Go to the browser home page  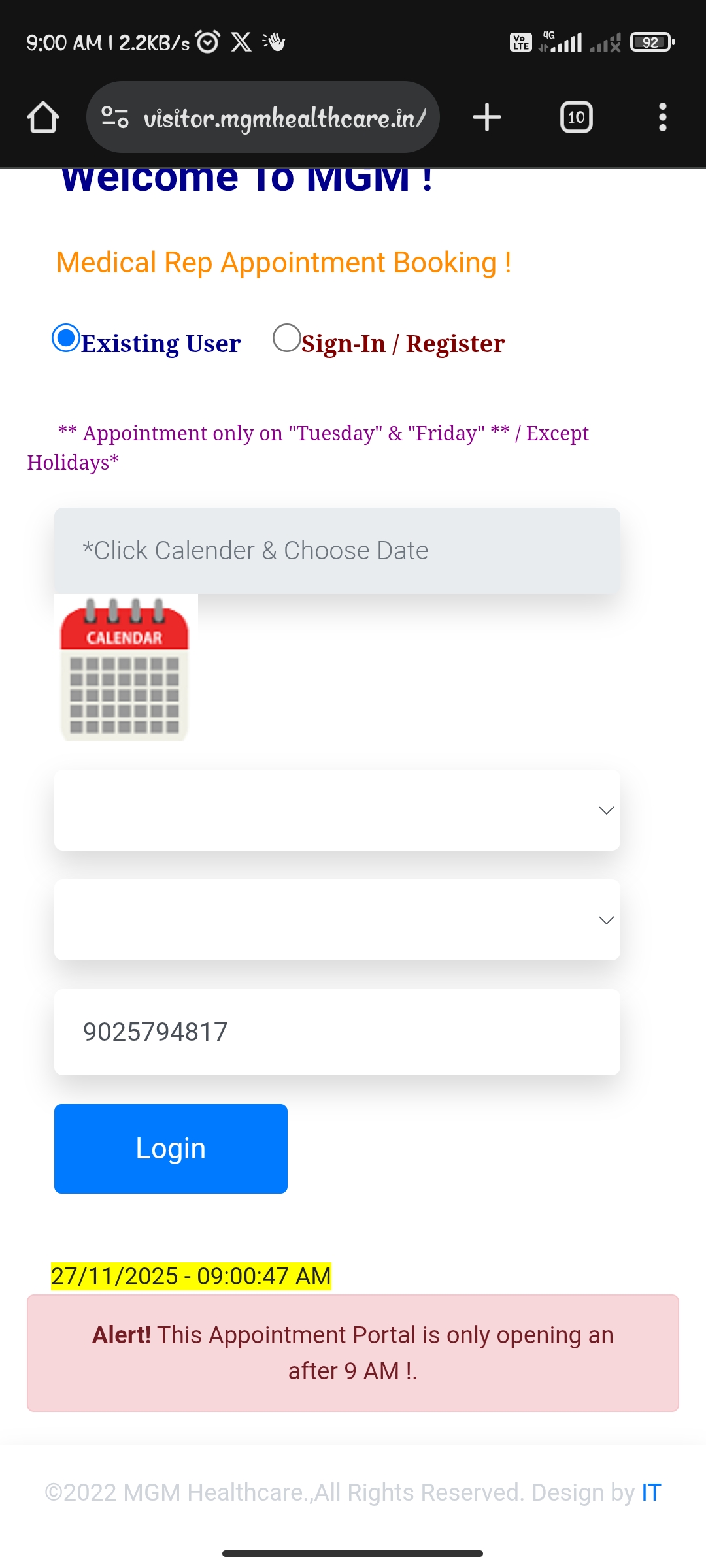click(x=43, y=118)
